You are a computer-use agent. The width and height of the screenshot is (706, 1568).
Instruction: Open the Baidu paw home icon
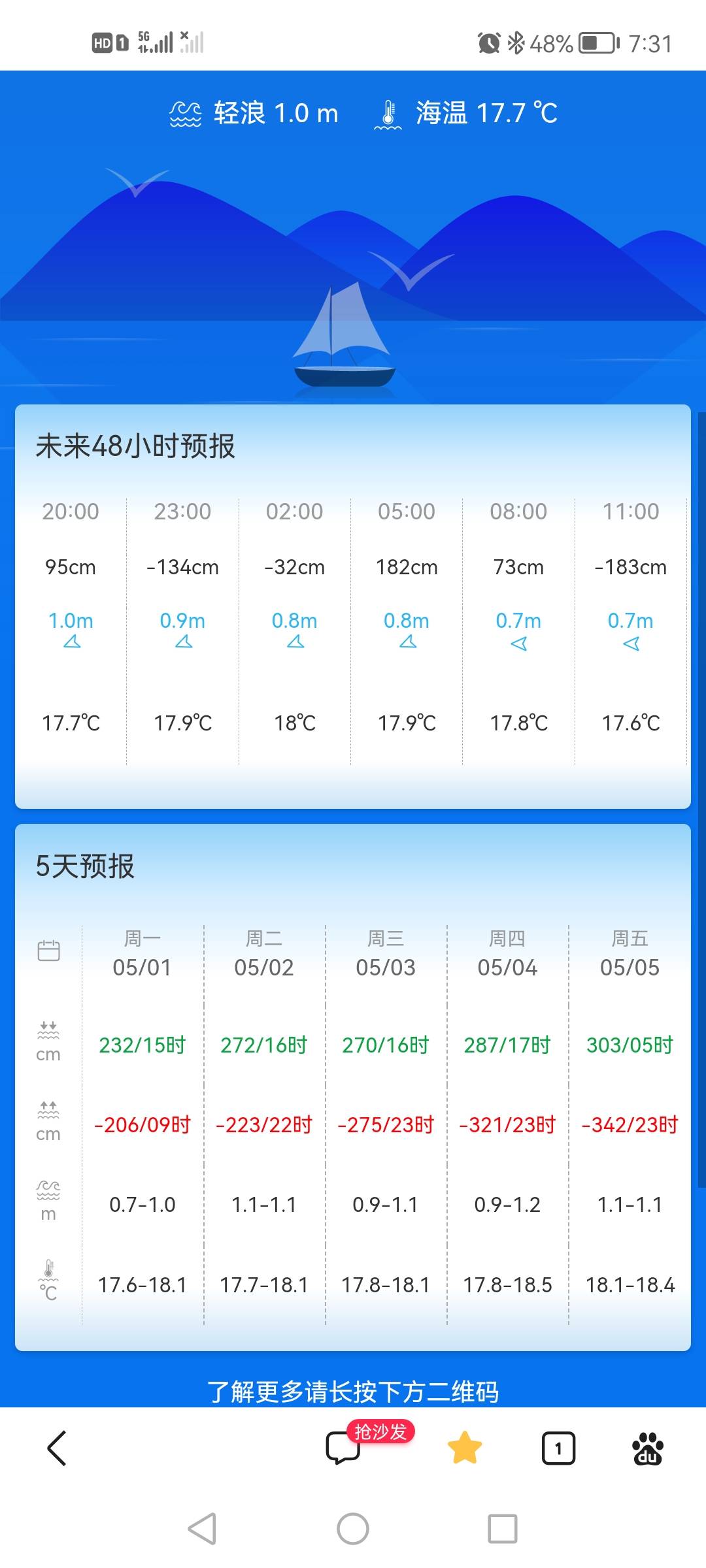648,1448
